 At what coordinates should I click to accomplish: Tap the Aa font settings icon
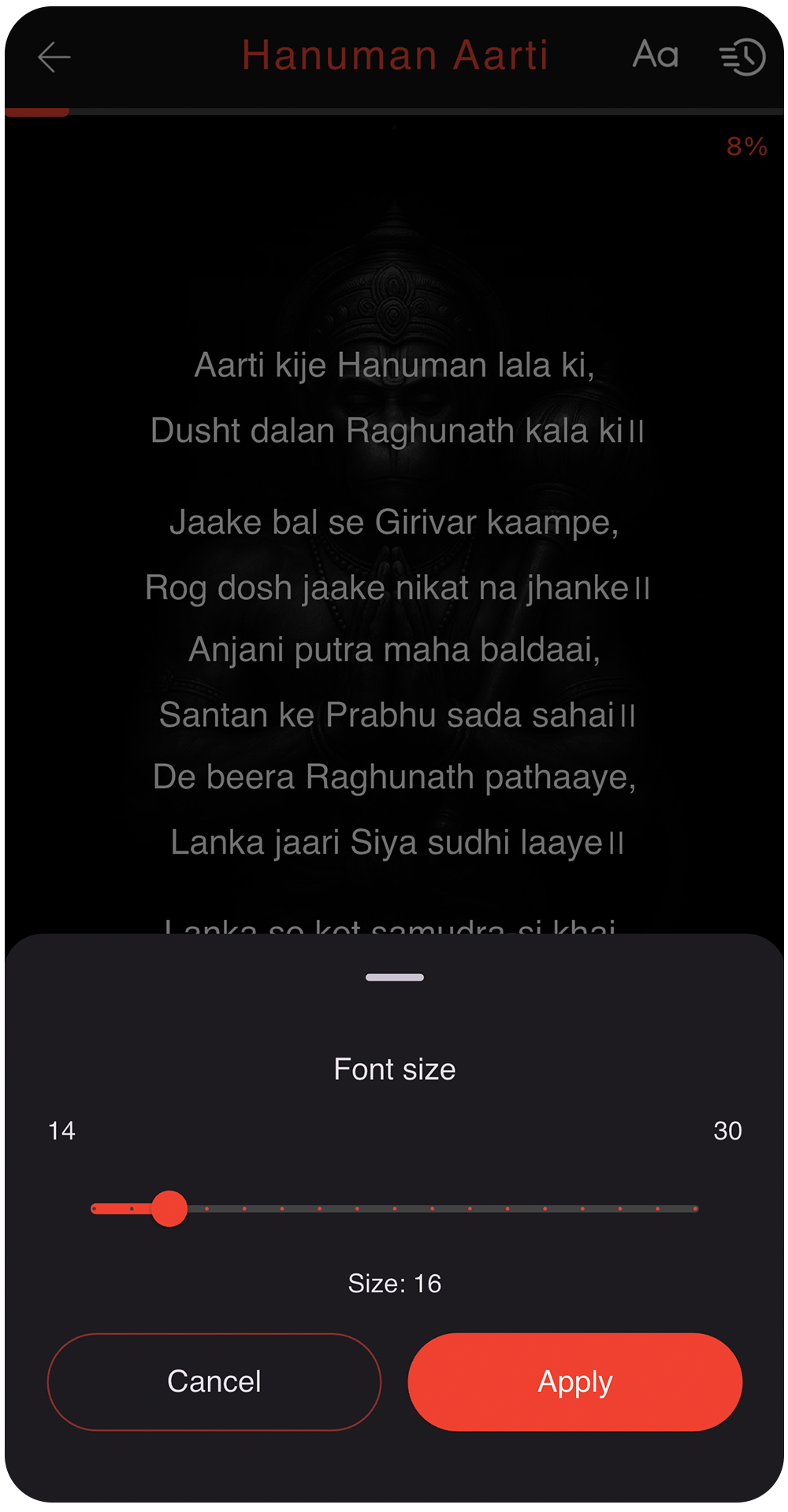(x=655, y=55)
